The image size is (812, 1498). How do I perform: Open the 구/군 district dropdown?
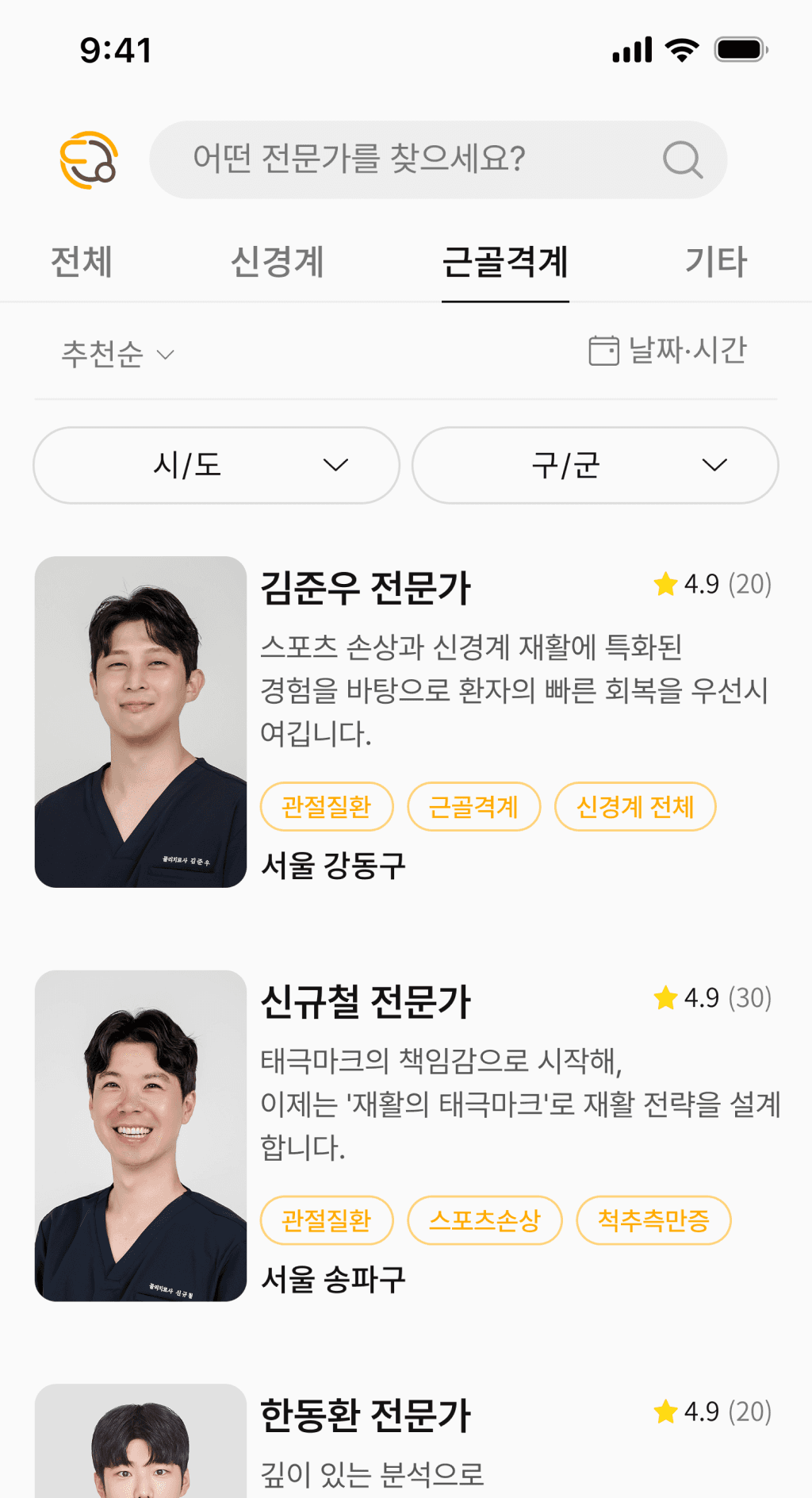[x=596, y=465]
